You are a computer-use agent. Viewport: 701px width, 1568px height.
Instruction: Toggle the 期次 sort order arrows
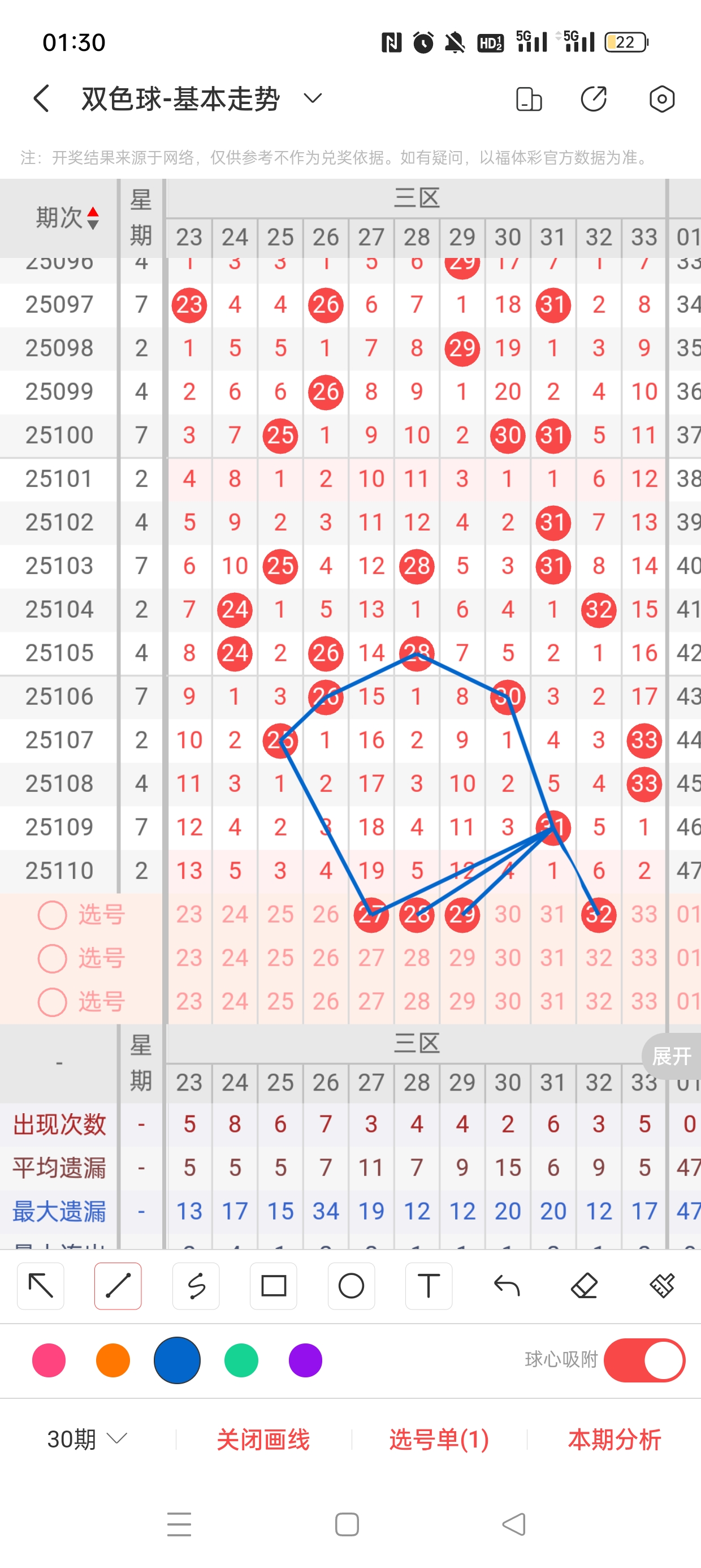point(93,217)
